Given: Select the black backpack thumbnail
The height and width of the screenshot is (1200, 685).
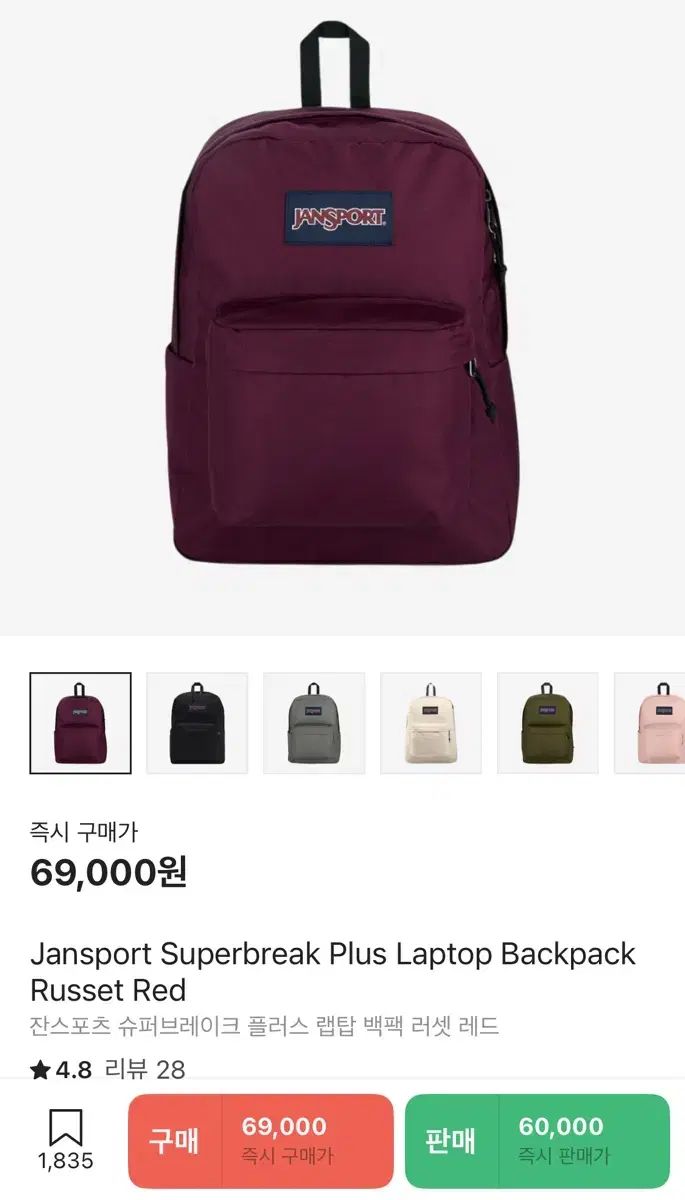Looking at the screenshot, I should click(197, 723).
